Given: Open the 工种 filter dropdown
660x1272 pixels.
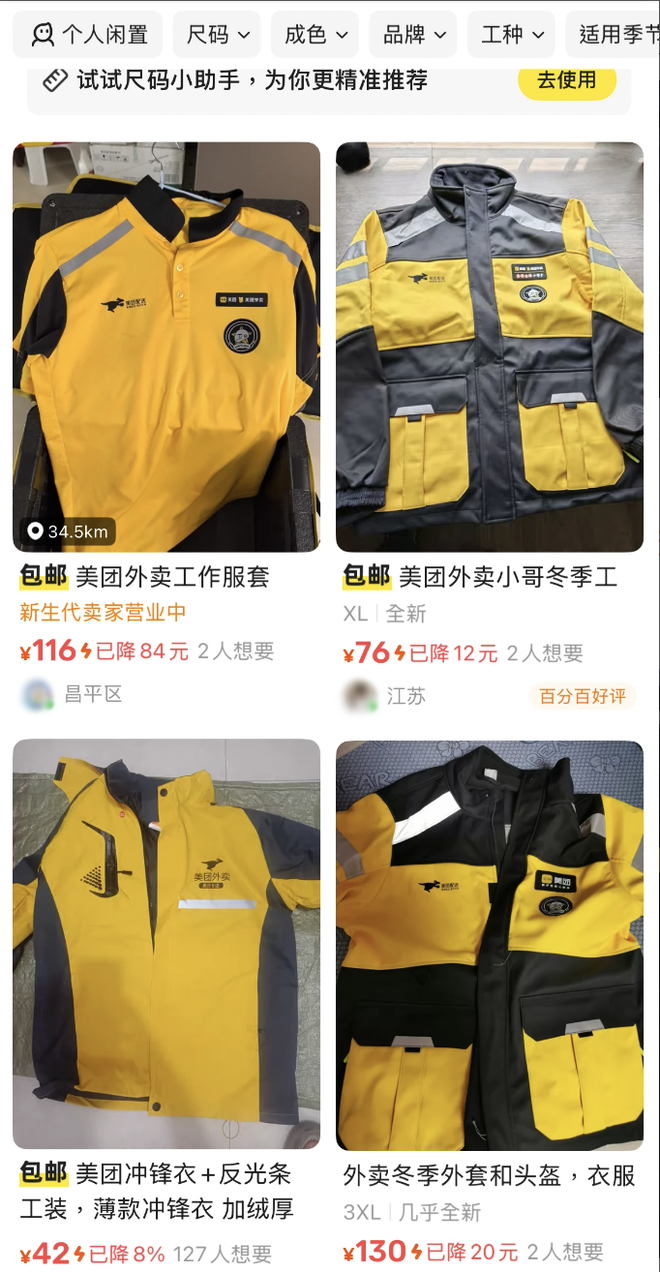Looking at the screenshot, I should [511, 35].
